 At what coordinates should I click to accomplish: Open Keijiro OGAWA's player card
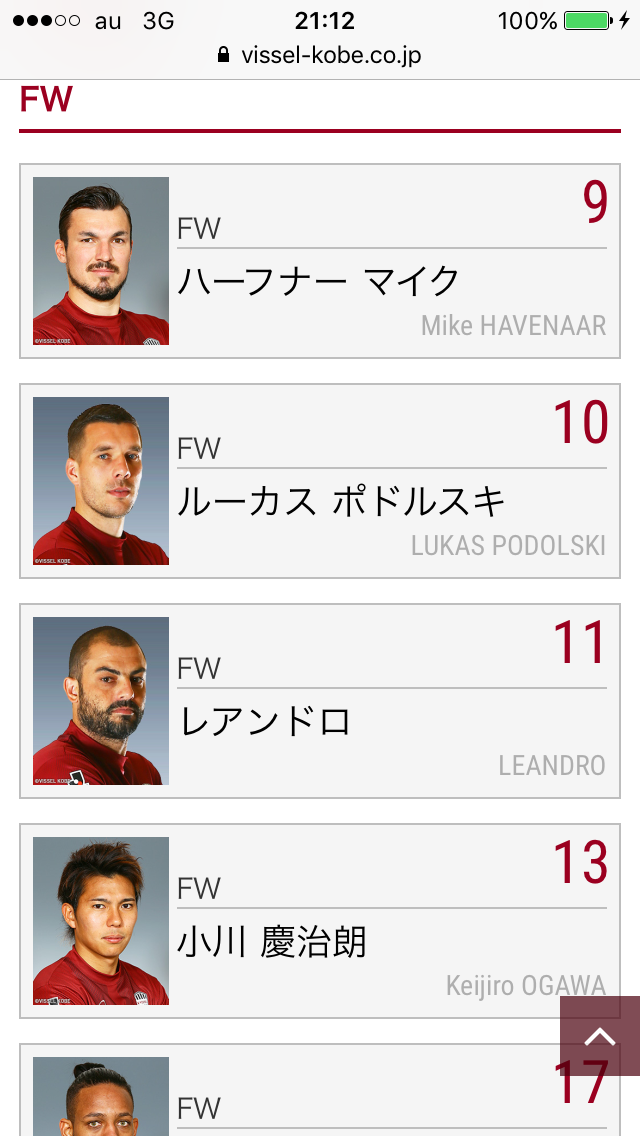tap(300, 921)
